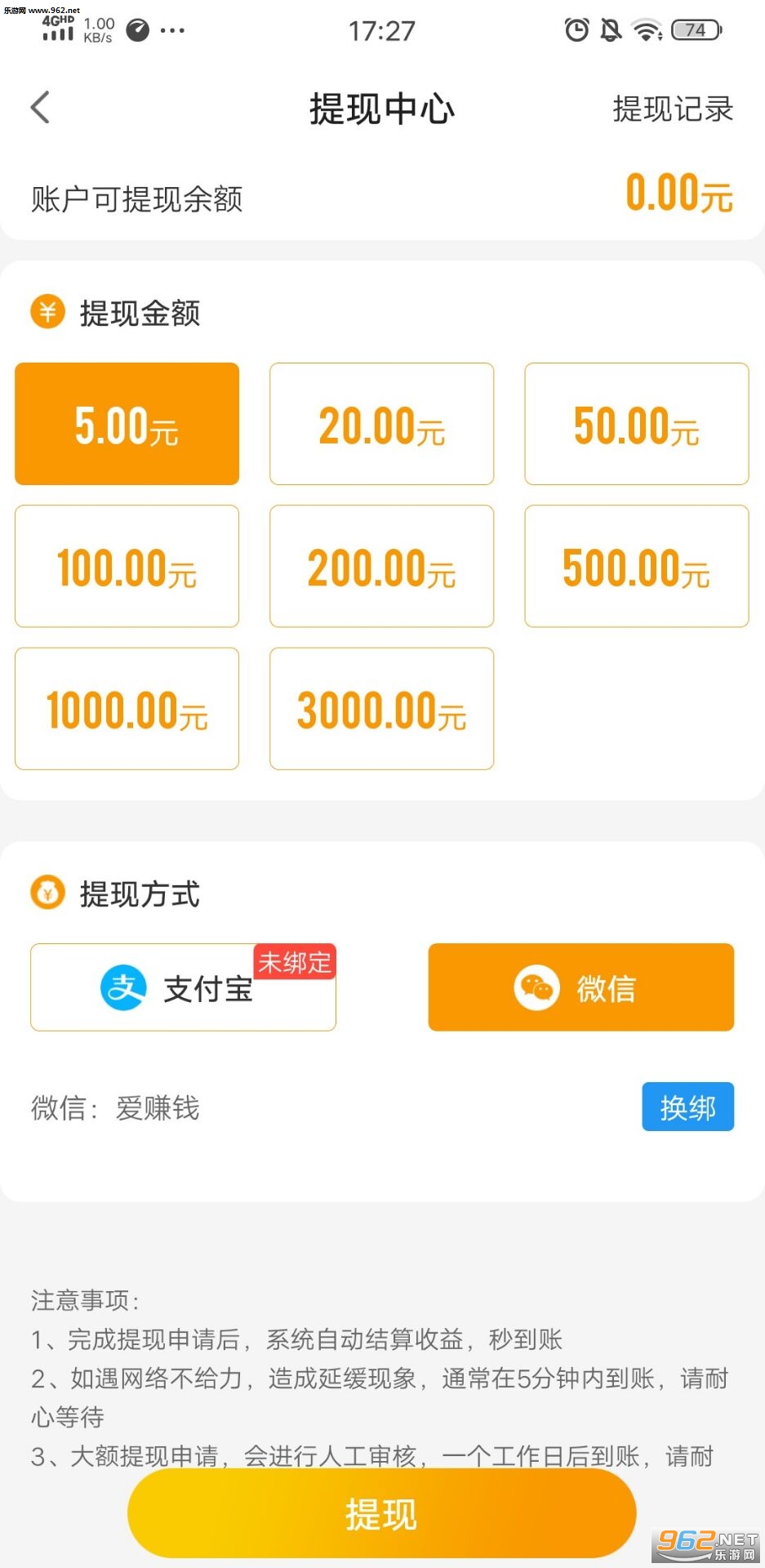765x1568 pixels.
Task: Select 100.00元 withdrawal amount
Action: (127, 566)
